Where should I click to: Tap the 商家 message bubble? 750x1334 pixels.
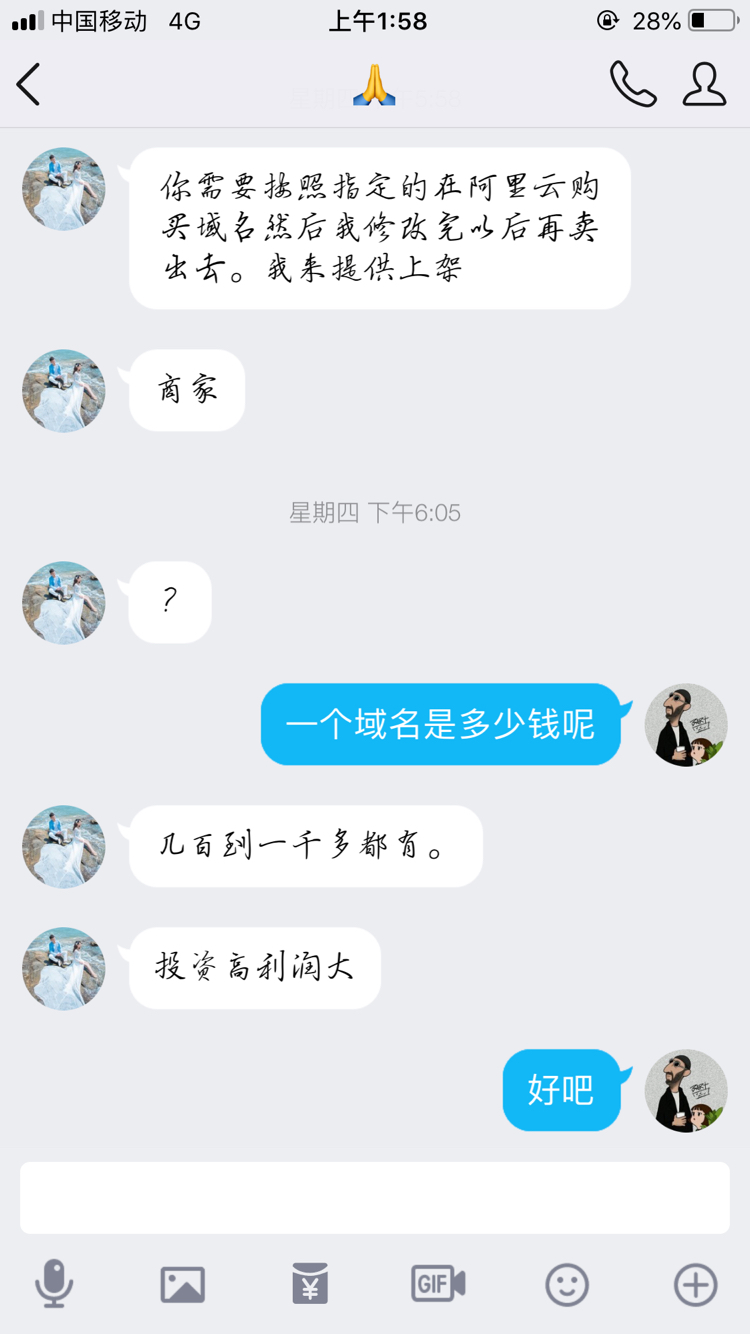point(185,390)
